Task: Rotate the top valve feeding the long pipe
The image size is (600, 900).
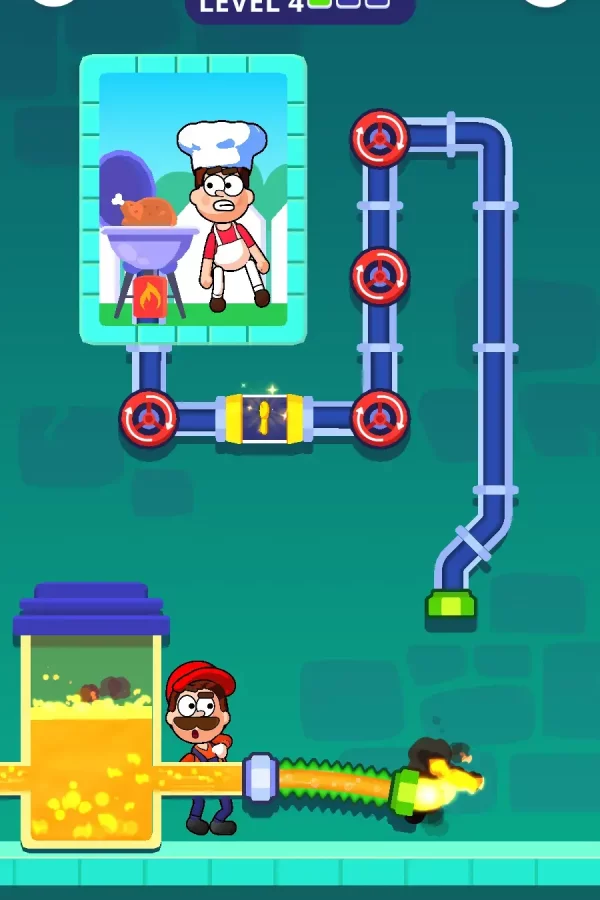Action: (x=380, y=138)
